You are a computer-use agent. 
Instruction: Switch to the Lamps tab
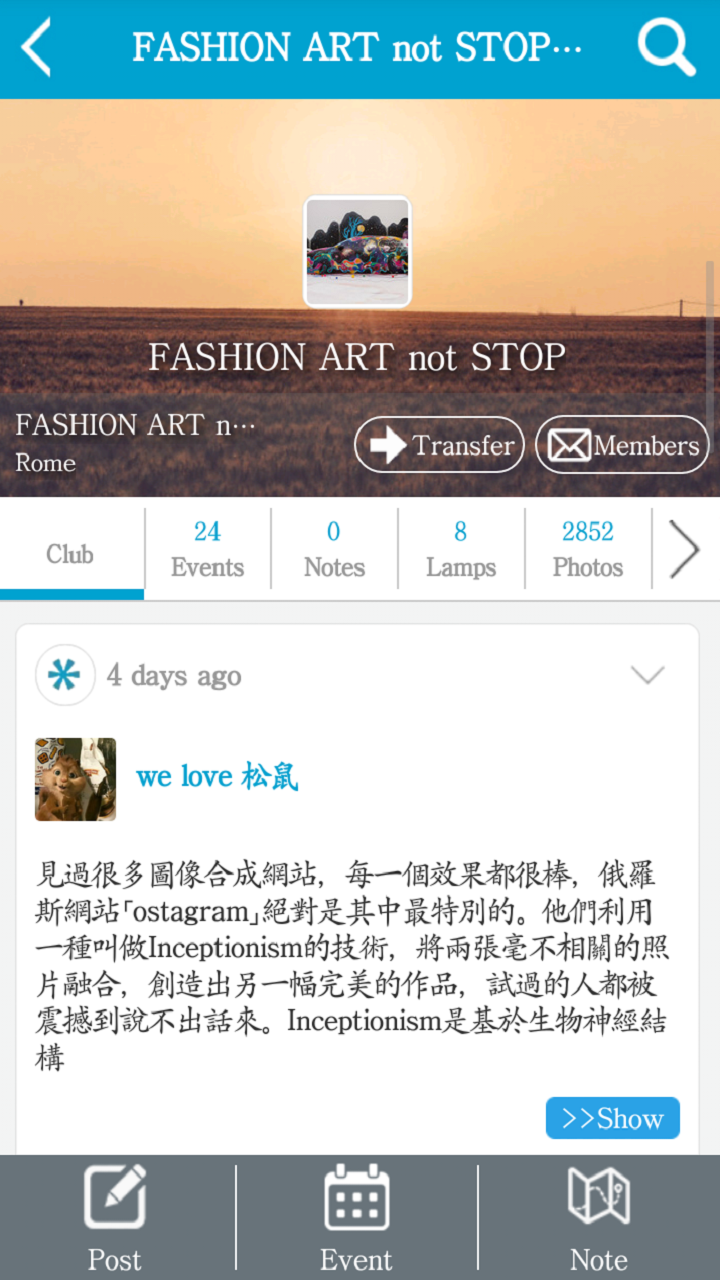tap(461, 549)
